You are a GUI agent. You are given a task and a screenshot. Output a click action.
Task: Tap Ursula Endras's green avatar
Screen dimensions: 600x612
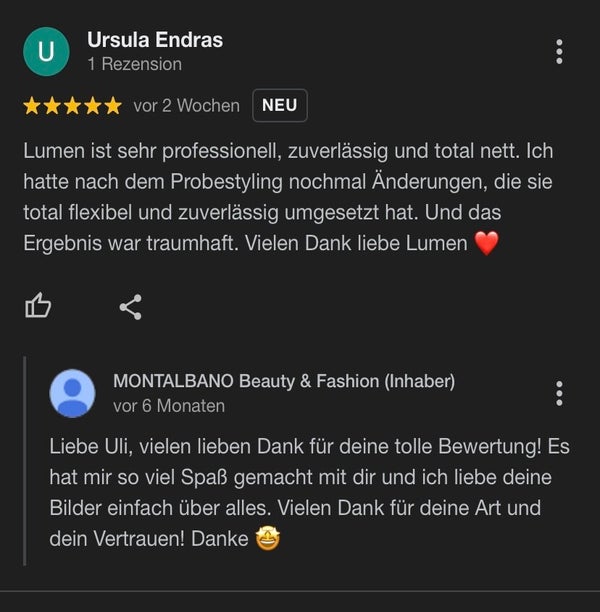click(x=46, y=51)
